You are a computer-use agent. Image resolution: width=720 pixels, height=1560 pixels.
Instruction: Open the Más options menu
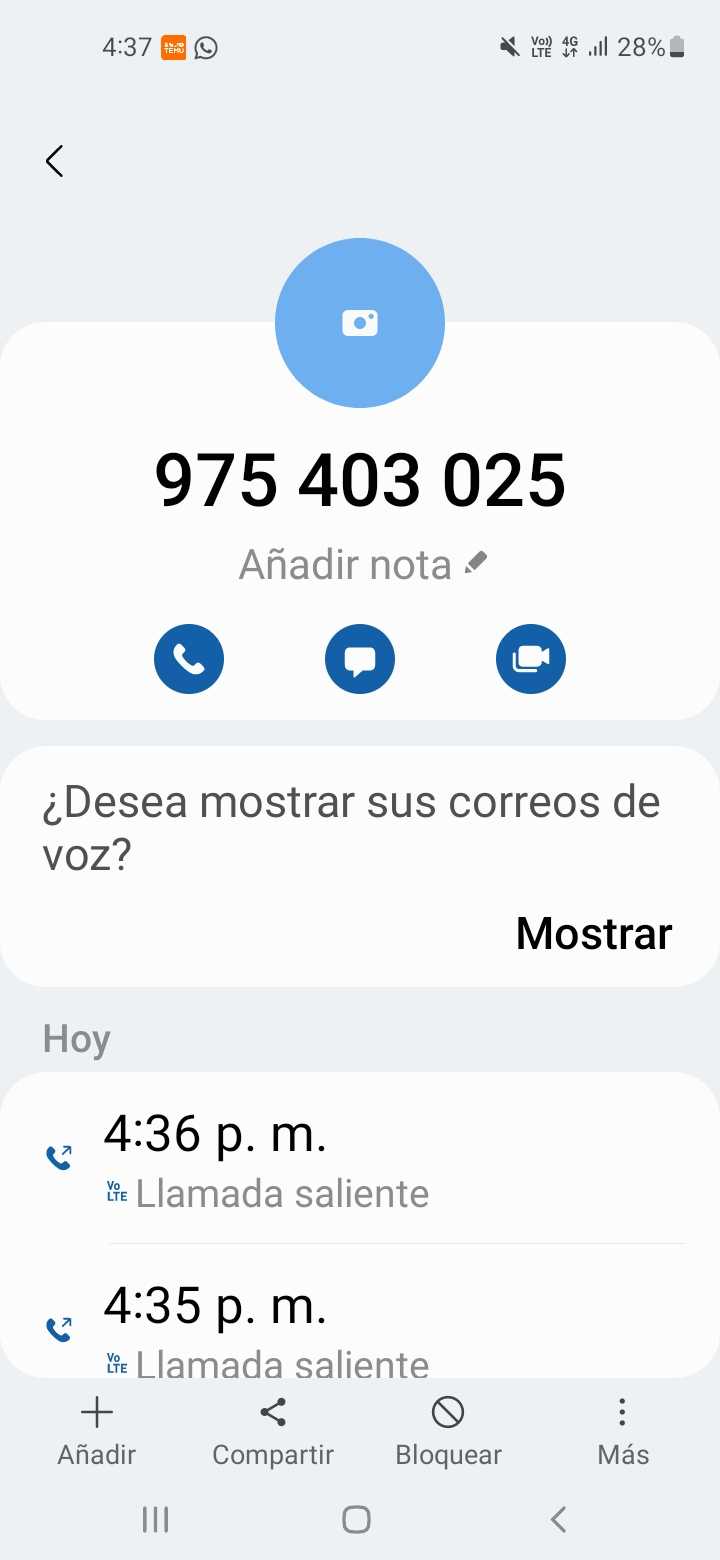tap(623, 1432)
